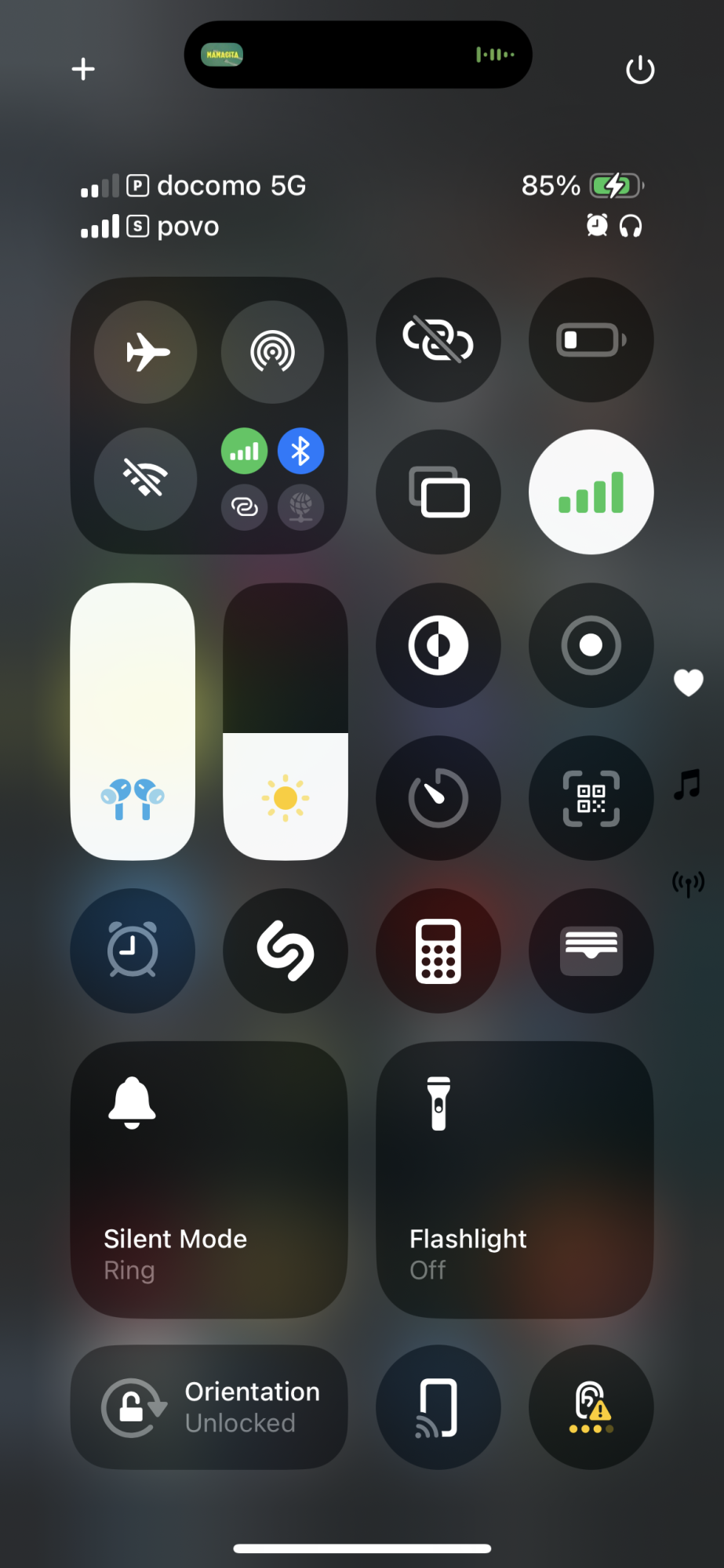The width and height of the screenshot is (724, 1568).
Task: Toggle the large Cellular Data button
Action: [591, 492]
